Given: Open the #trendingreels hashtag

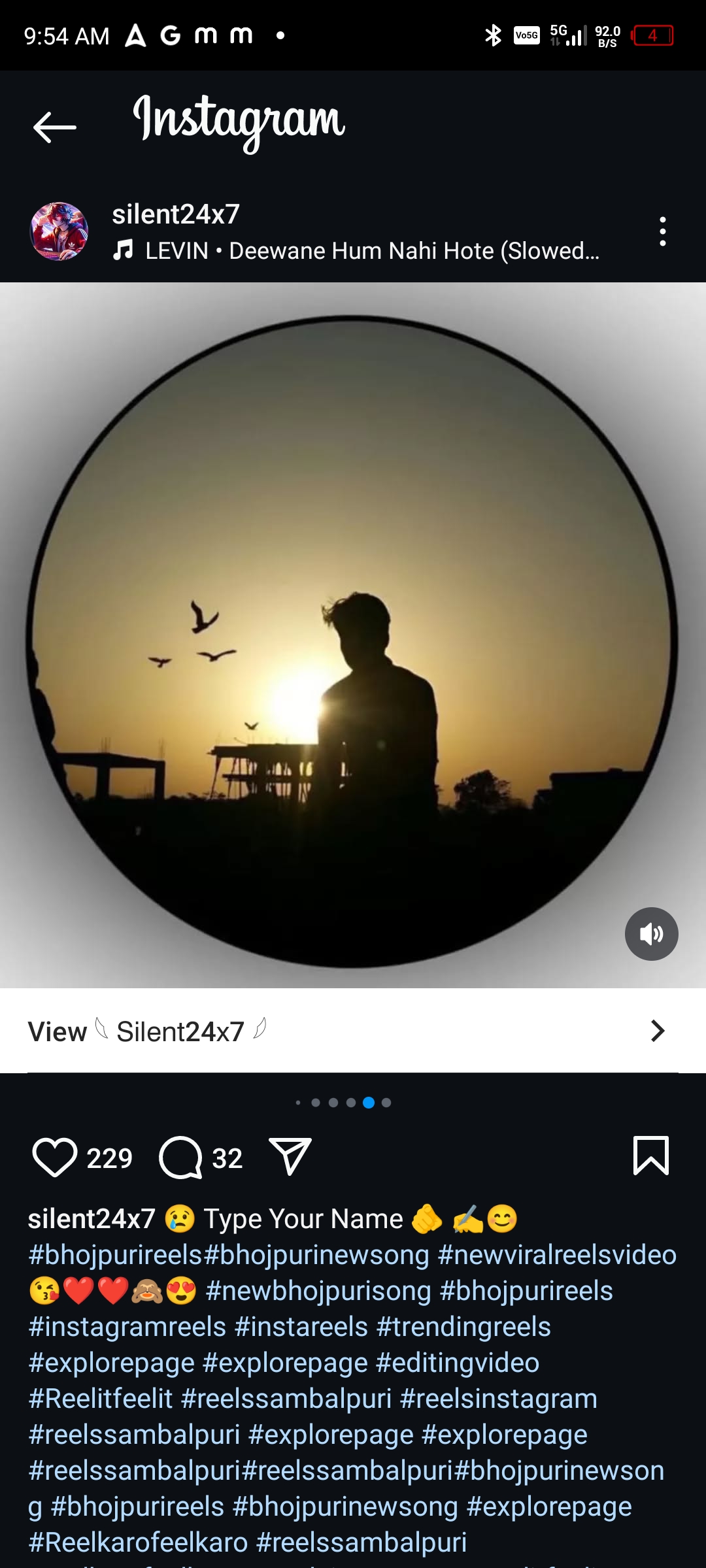Looking at the screenshot, I should click(x=463, y=1327).
